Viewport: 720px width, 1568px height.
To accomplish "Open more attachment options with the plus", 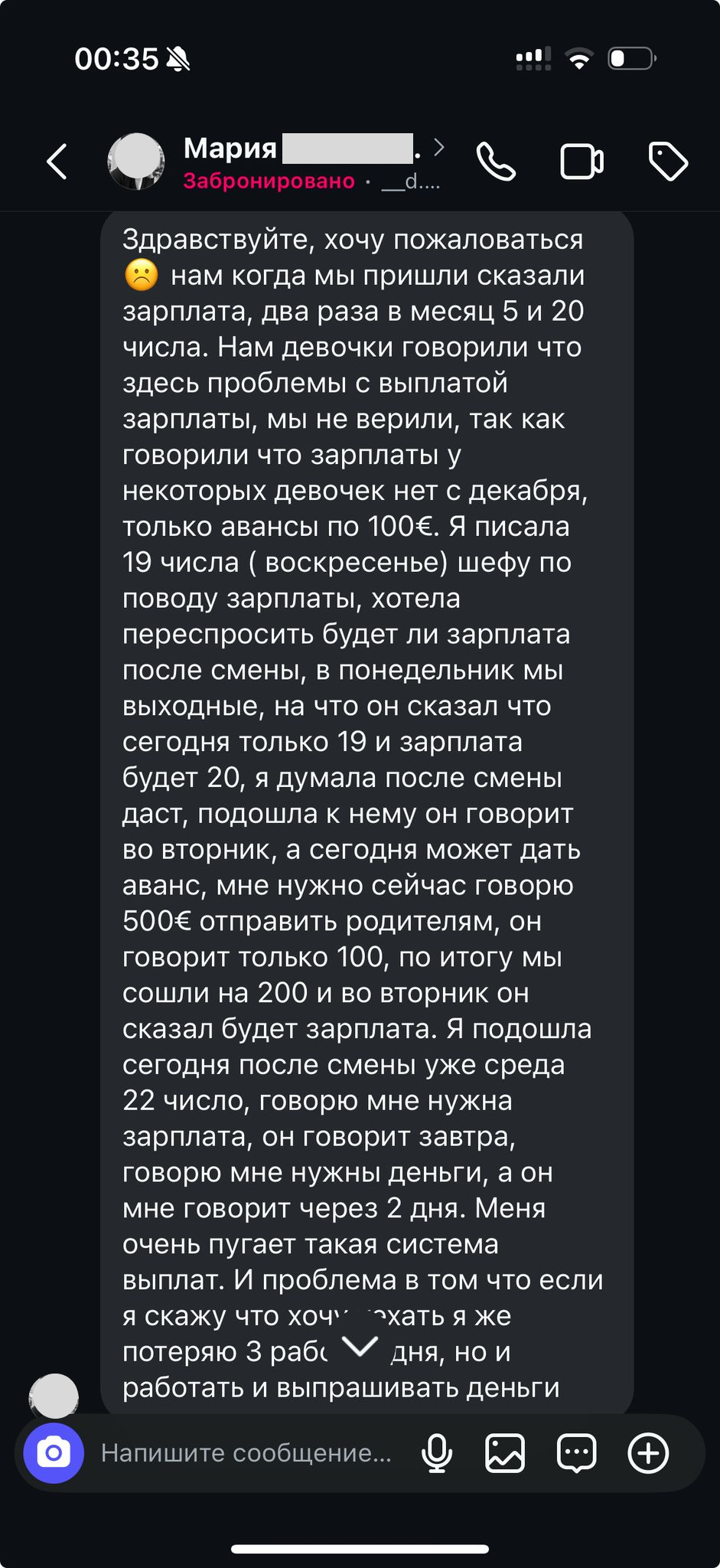I will coord(648,1453).
